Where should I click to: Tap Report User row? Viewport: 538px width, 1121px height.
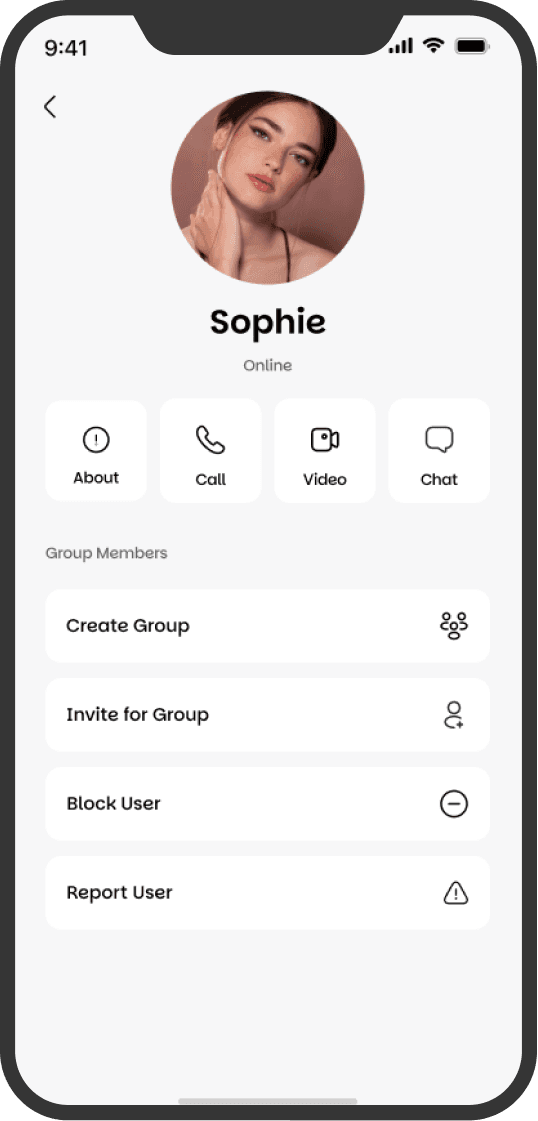coord(267,892)
